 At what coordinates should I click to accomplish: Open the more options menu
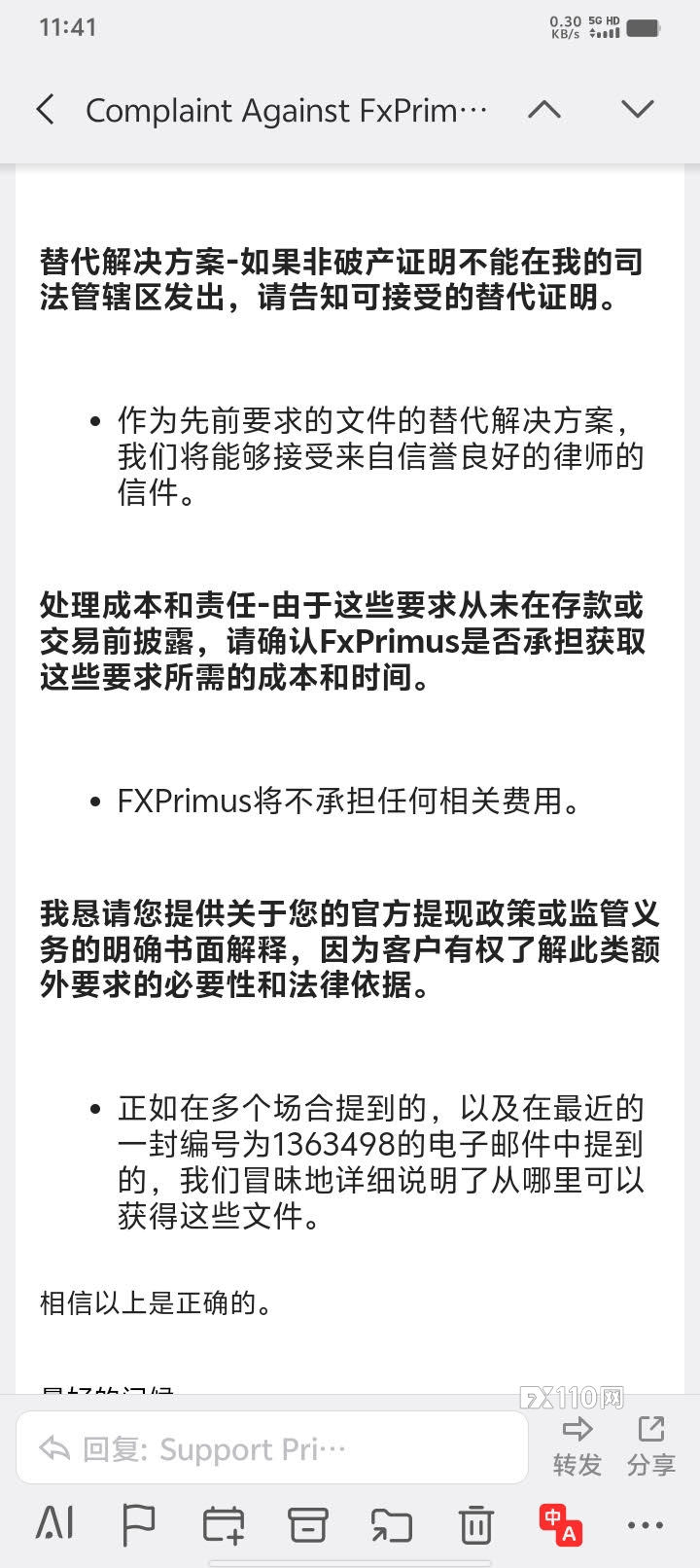pos(645,1524)
